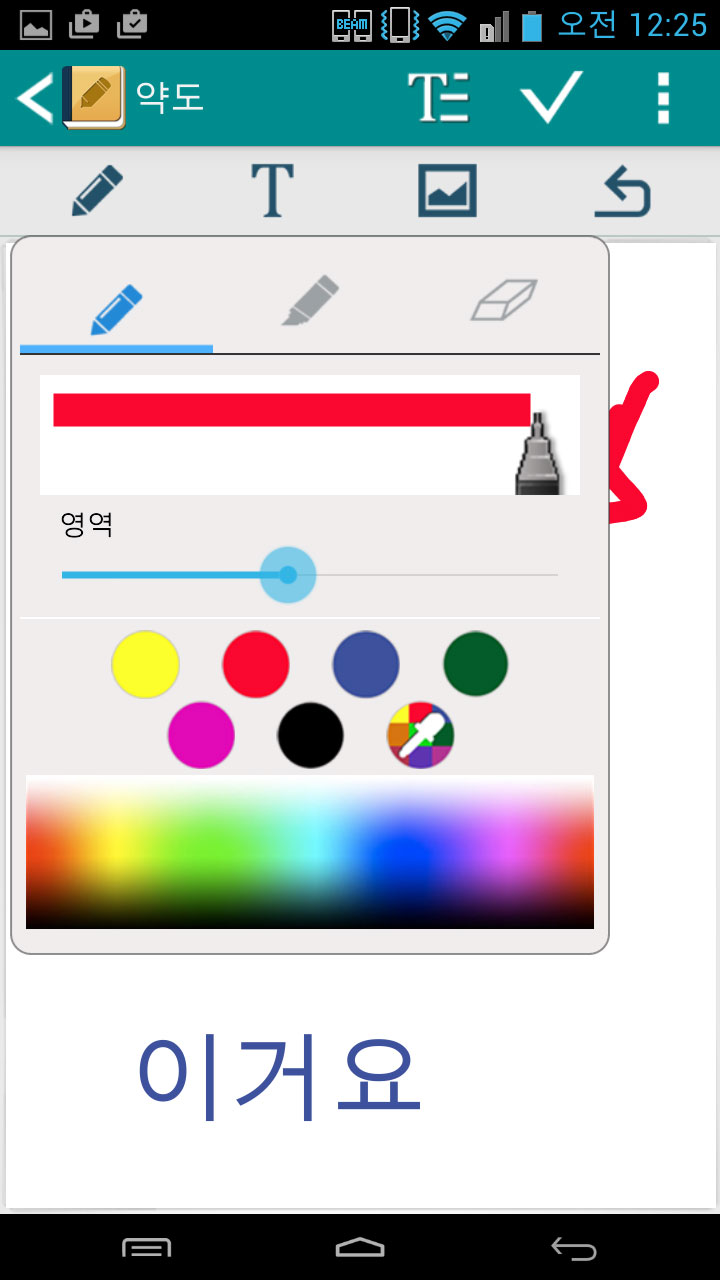Viewport: 720px width, 1280px height.
Task: Tap the 영역 thickness slider track
Action: [309, 575]
